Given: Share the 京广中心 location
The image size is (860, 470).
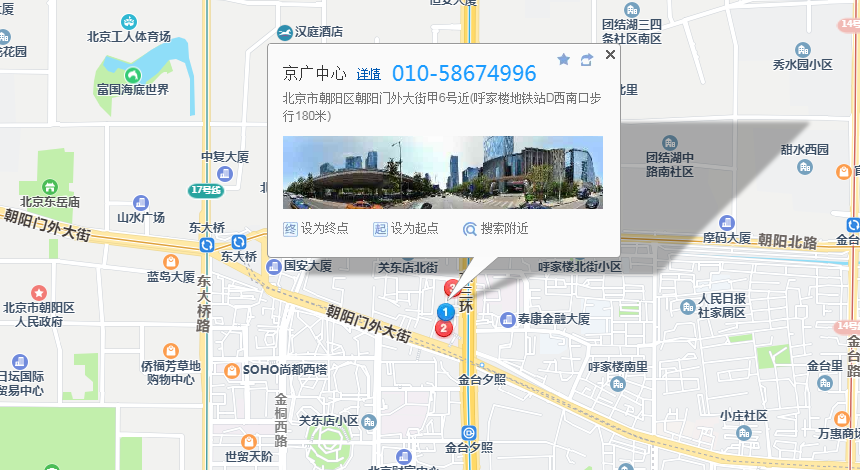Looking at the screenshot, I should click(587, 60).
